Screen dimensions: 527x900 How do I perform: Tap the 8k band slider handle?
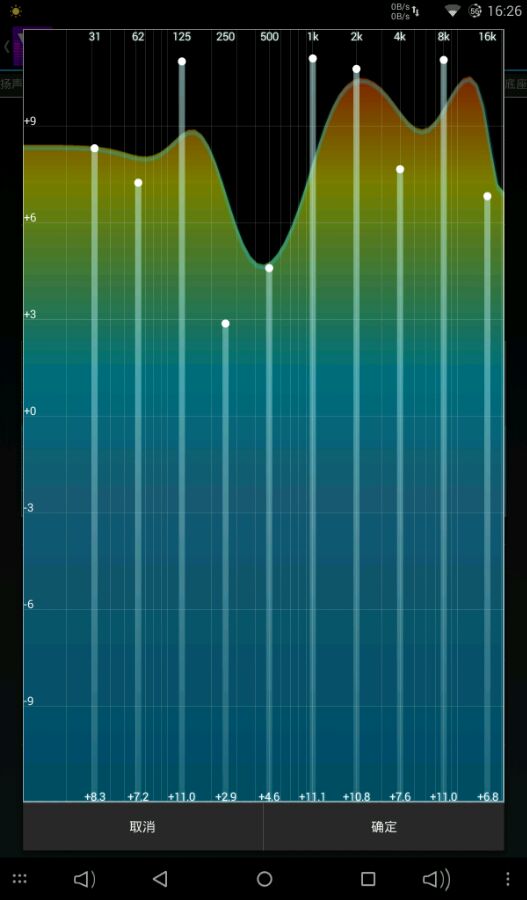point(444,60)
